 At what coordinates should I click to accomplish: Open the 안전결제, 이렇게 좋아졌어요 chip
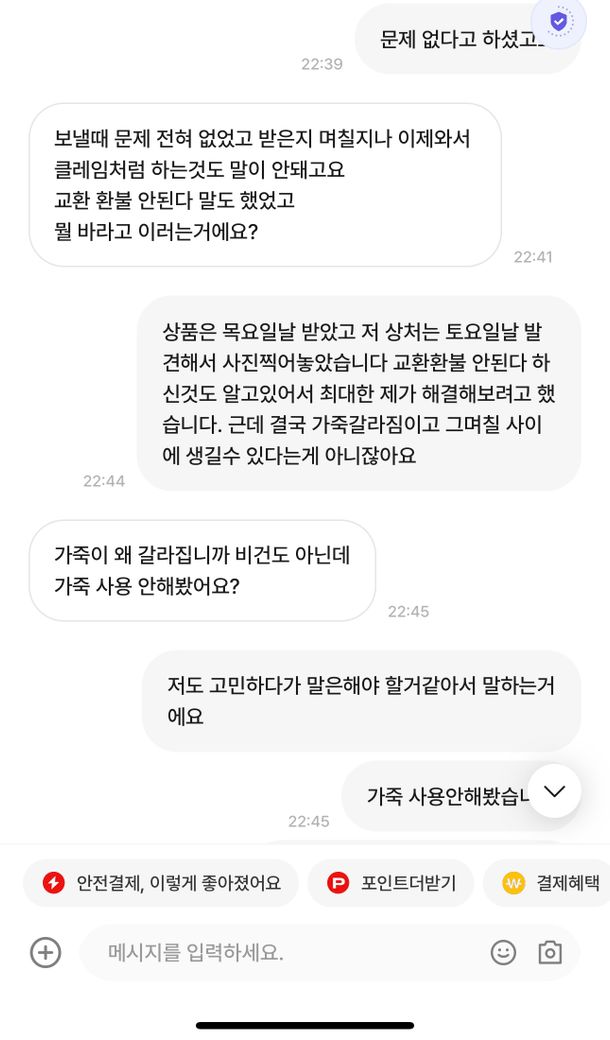[x=161, y=883]
